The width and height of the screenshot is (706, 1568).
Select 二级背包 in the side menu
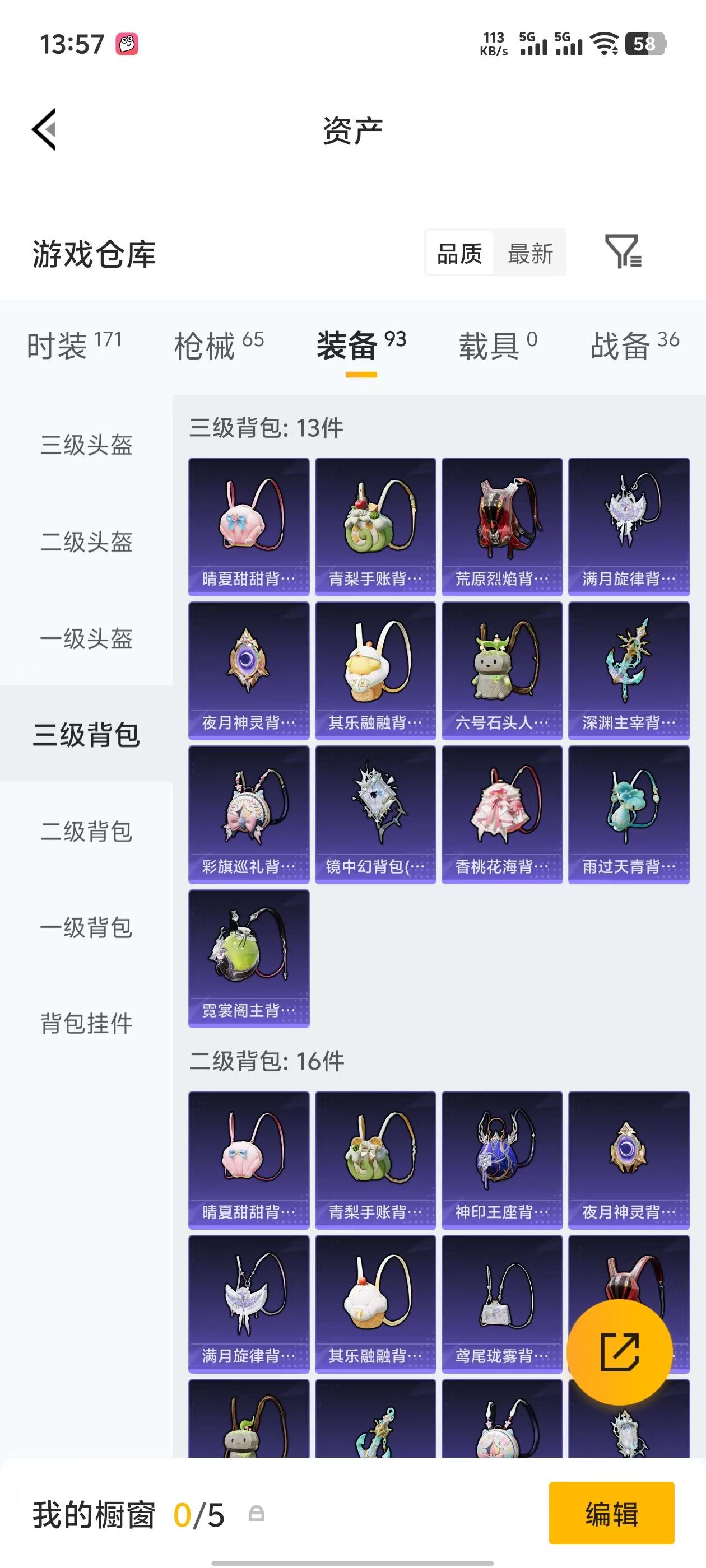[86, 832]
